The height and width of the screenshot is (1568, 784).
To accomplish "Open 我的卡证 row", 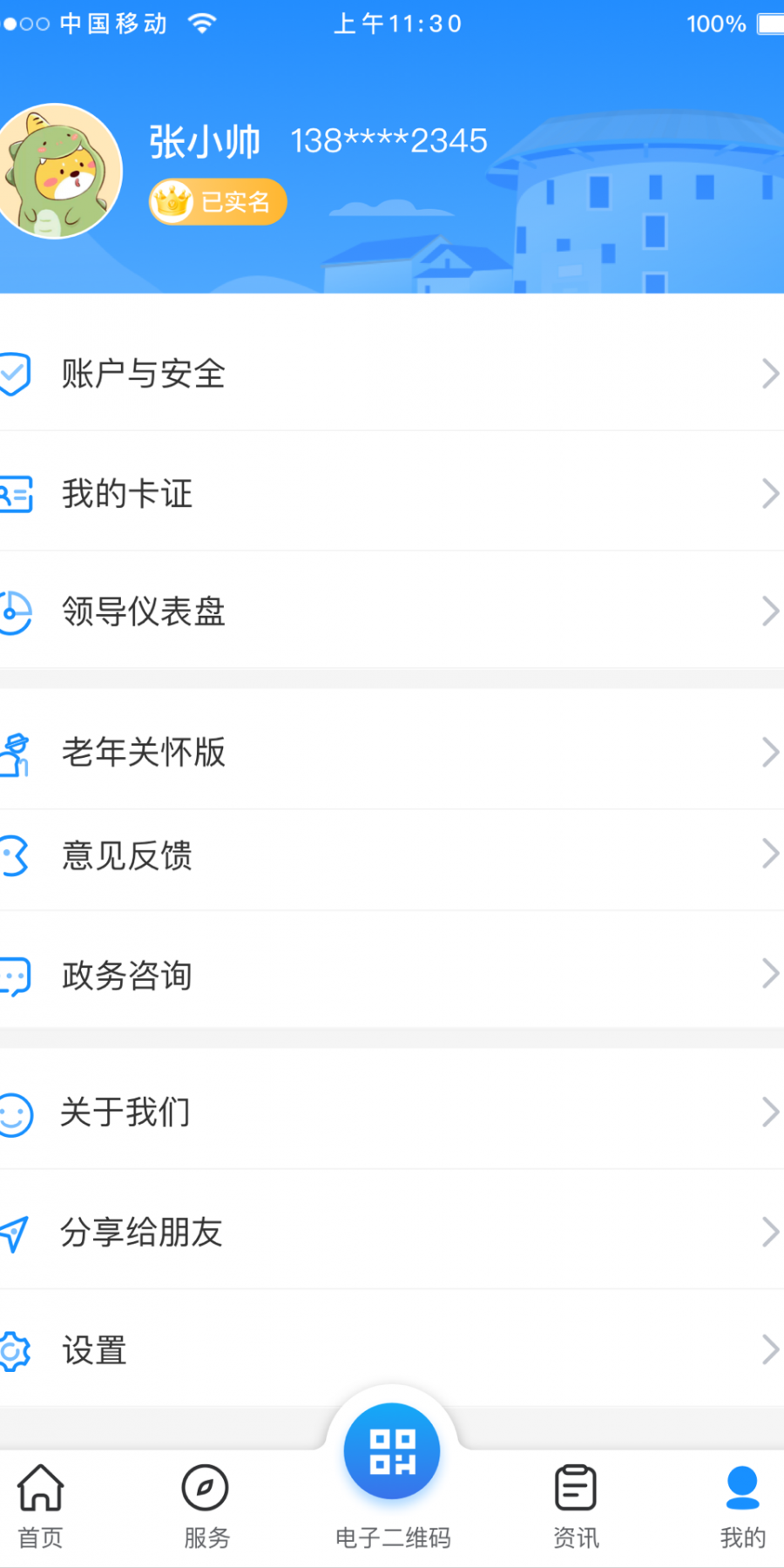I will [392, 493].
